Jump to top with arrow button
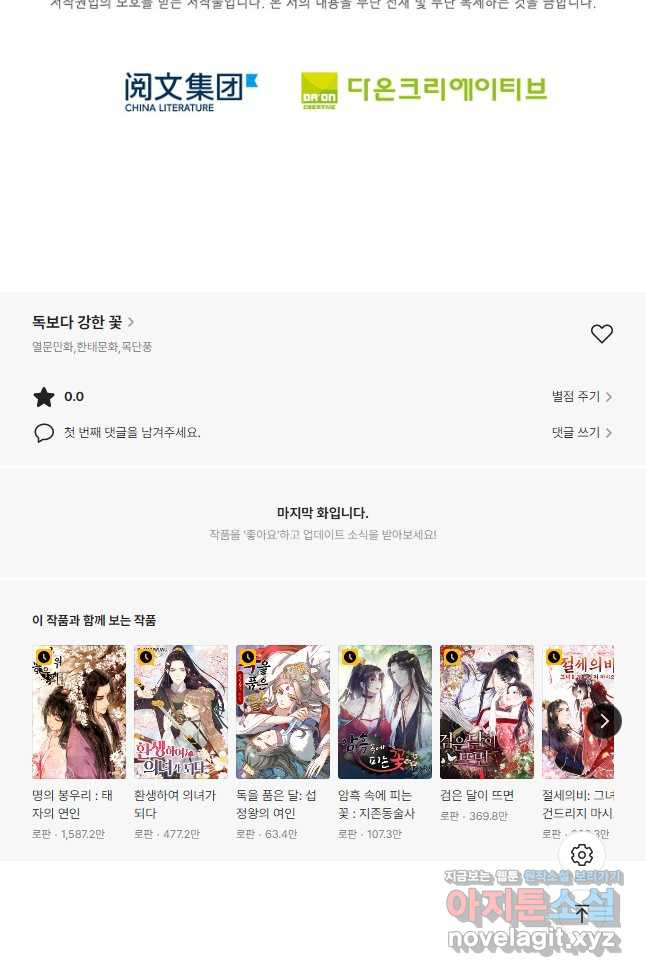 coord(582,912)
